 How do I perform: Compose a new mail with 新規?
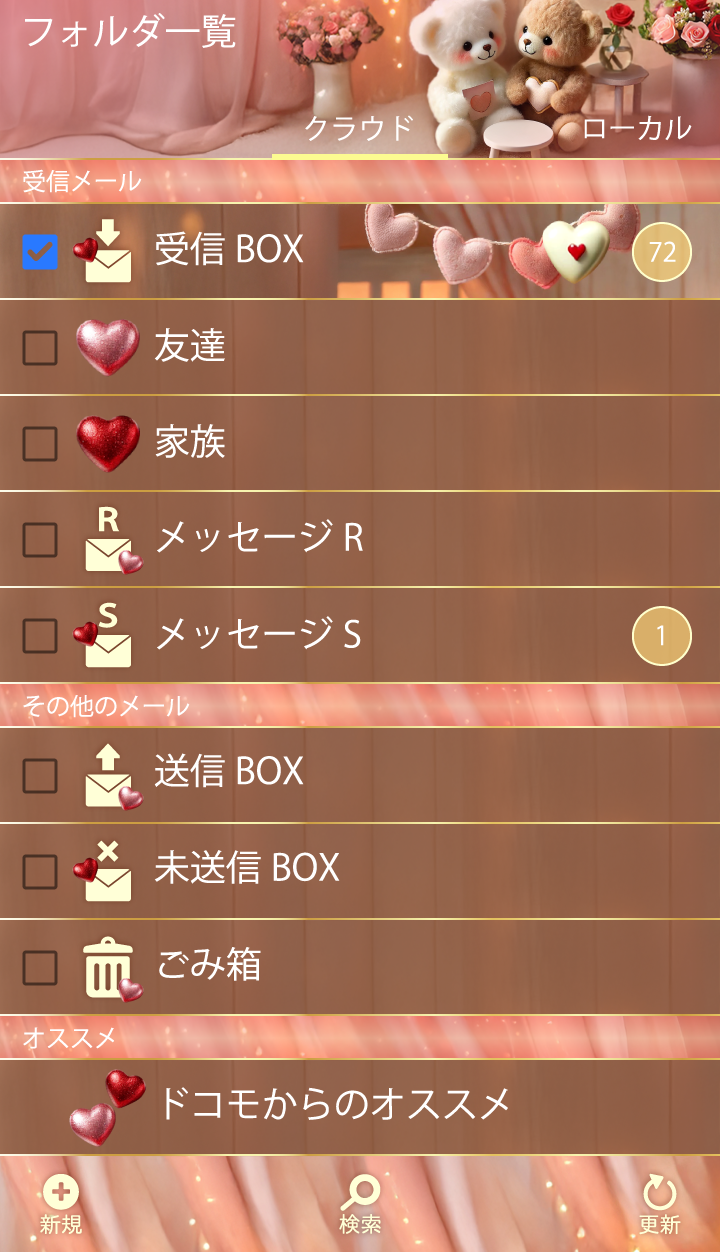[x=61, y=1204]
